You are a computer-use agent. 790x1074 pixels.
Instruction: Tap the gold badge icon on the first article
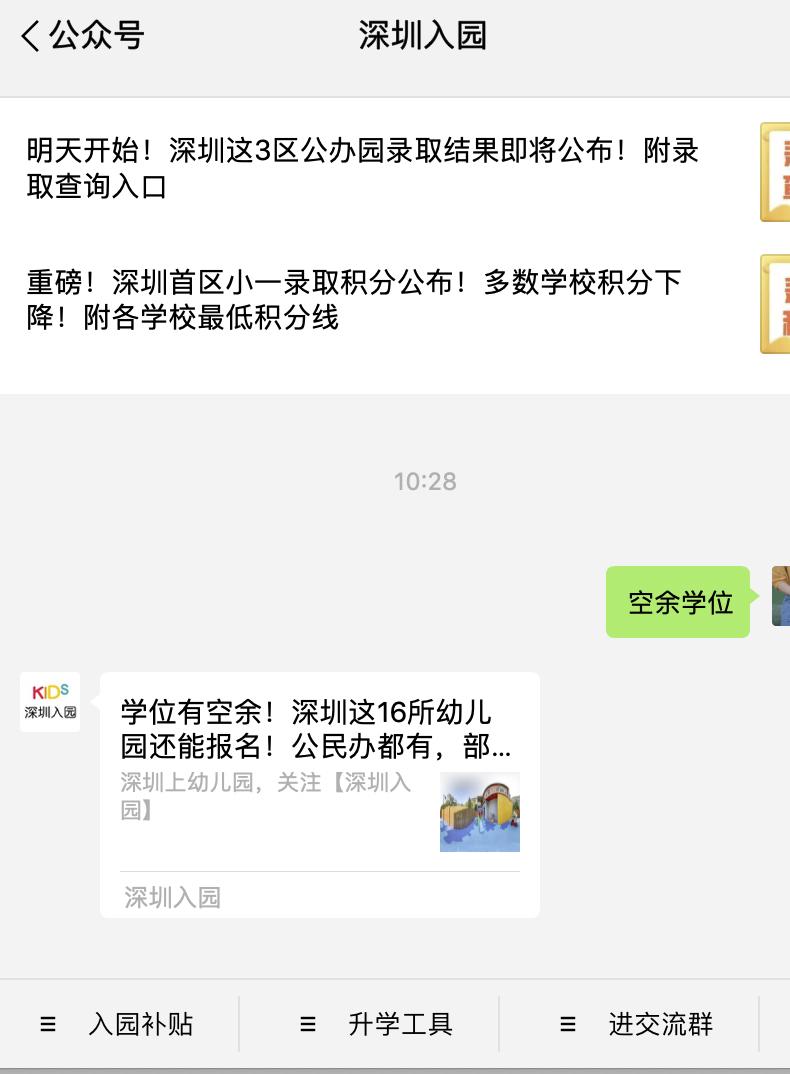(778, 170)
